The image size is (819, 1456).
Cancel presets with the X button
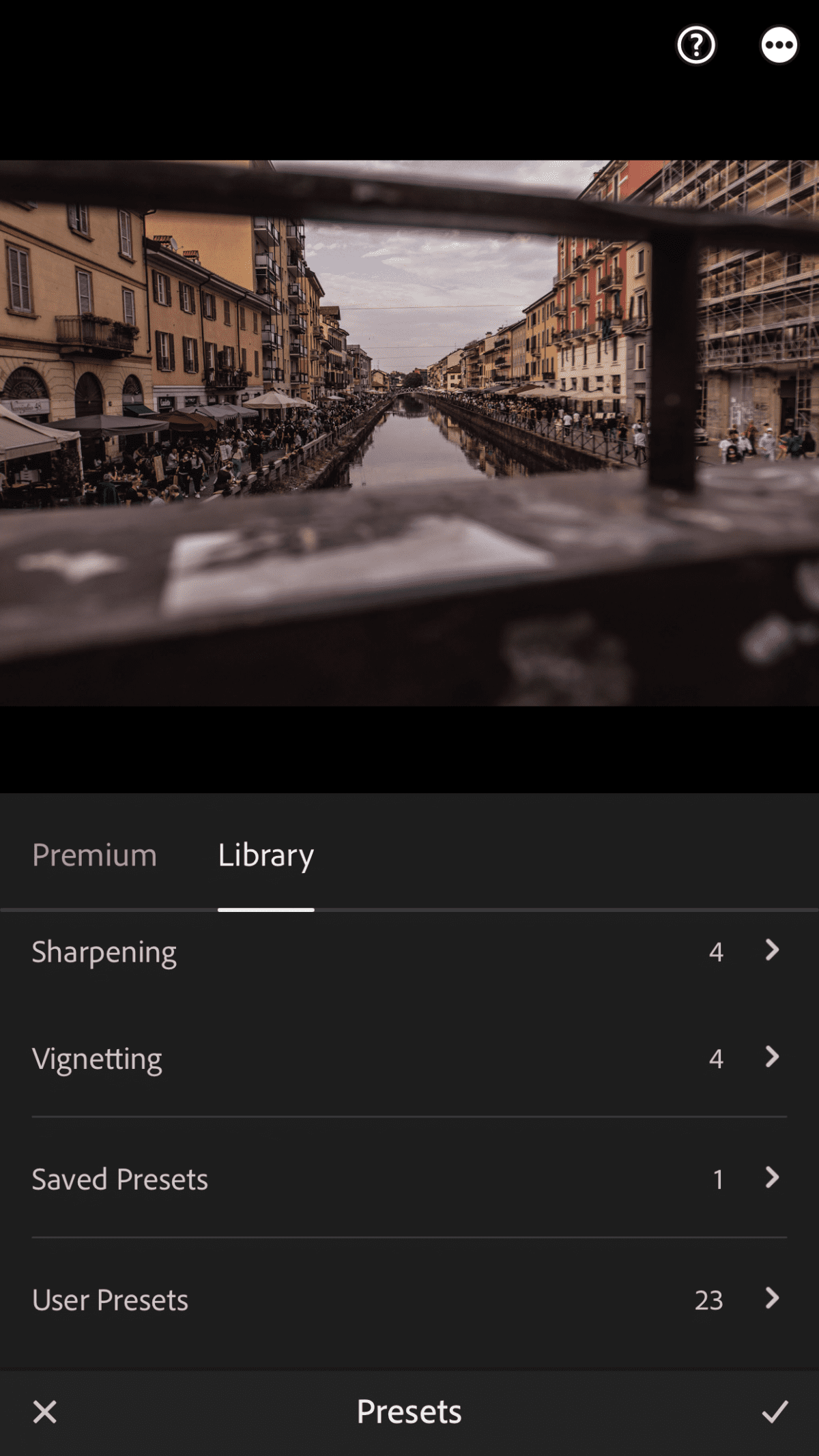pos(45,1412)
